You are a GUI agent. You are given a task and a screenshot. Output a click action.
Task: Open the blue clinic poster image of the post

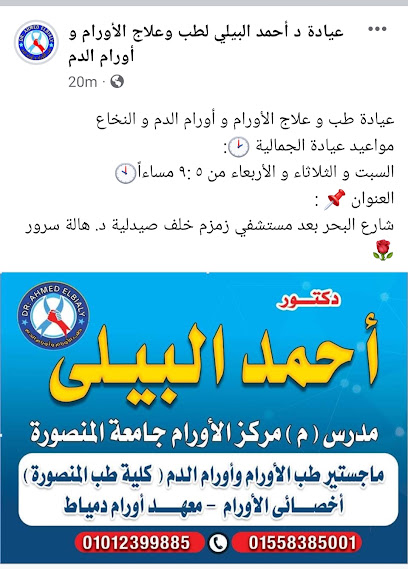(x=204, y=418)
